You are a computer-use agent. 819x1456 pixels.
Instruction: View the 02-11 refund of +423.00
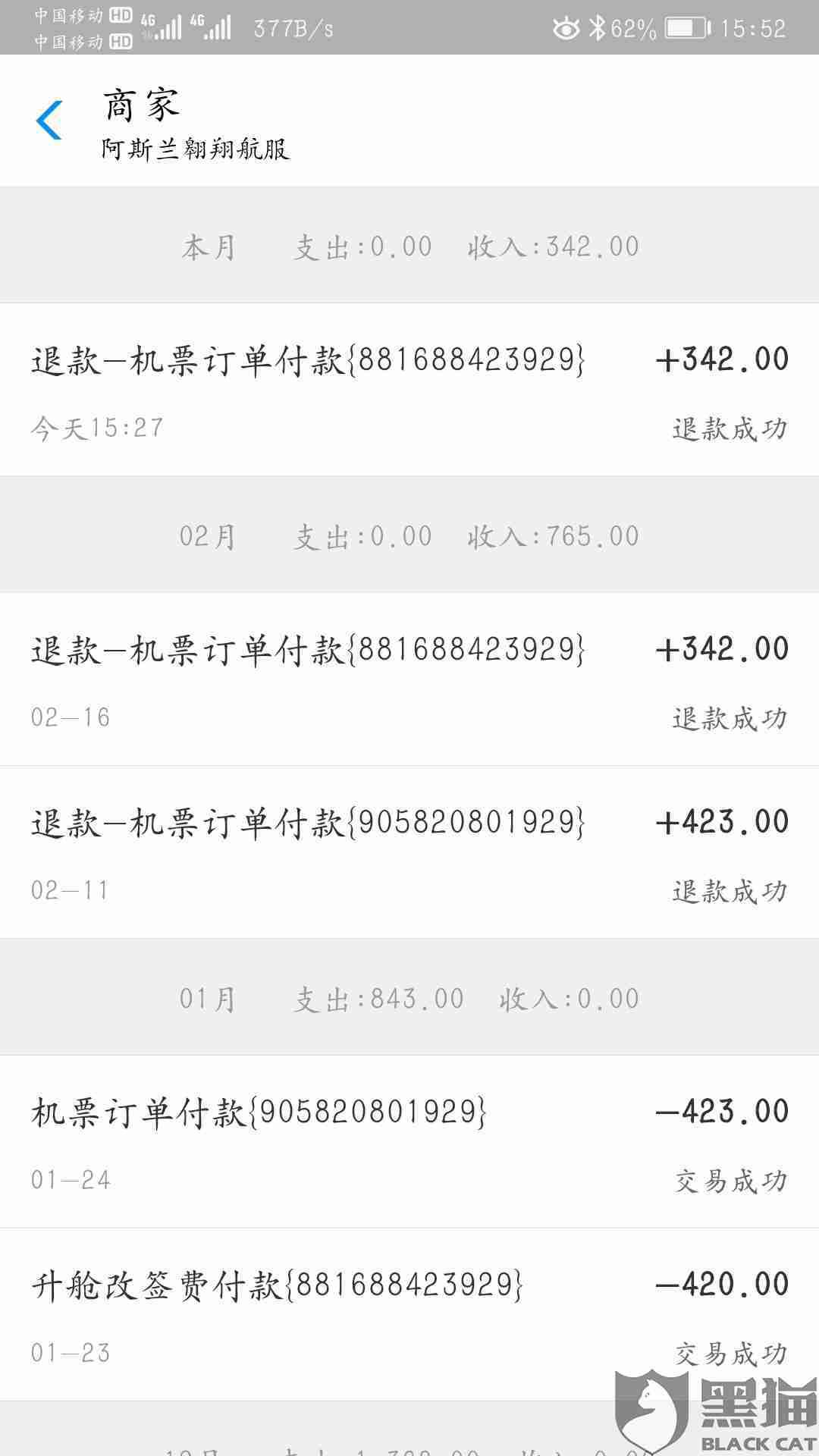tap(409, 853)
